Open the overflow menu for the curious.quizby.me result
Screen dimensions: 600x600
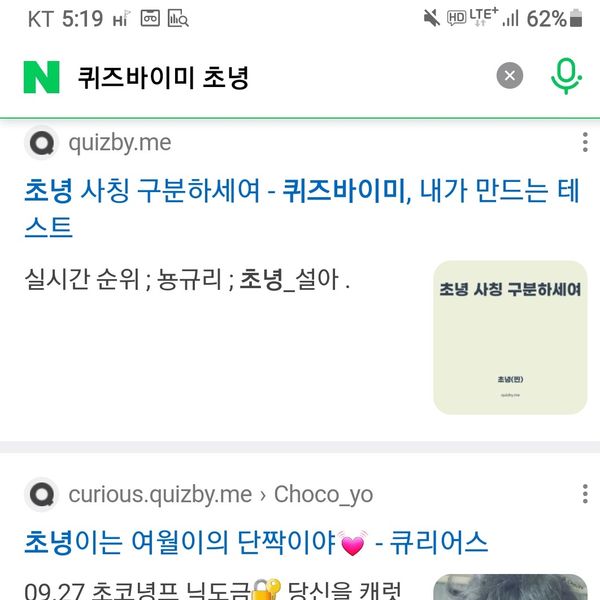(x=584, y=494)
